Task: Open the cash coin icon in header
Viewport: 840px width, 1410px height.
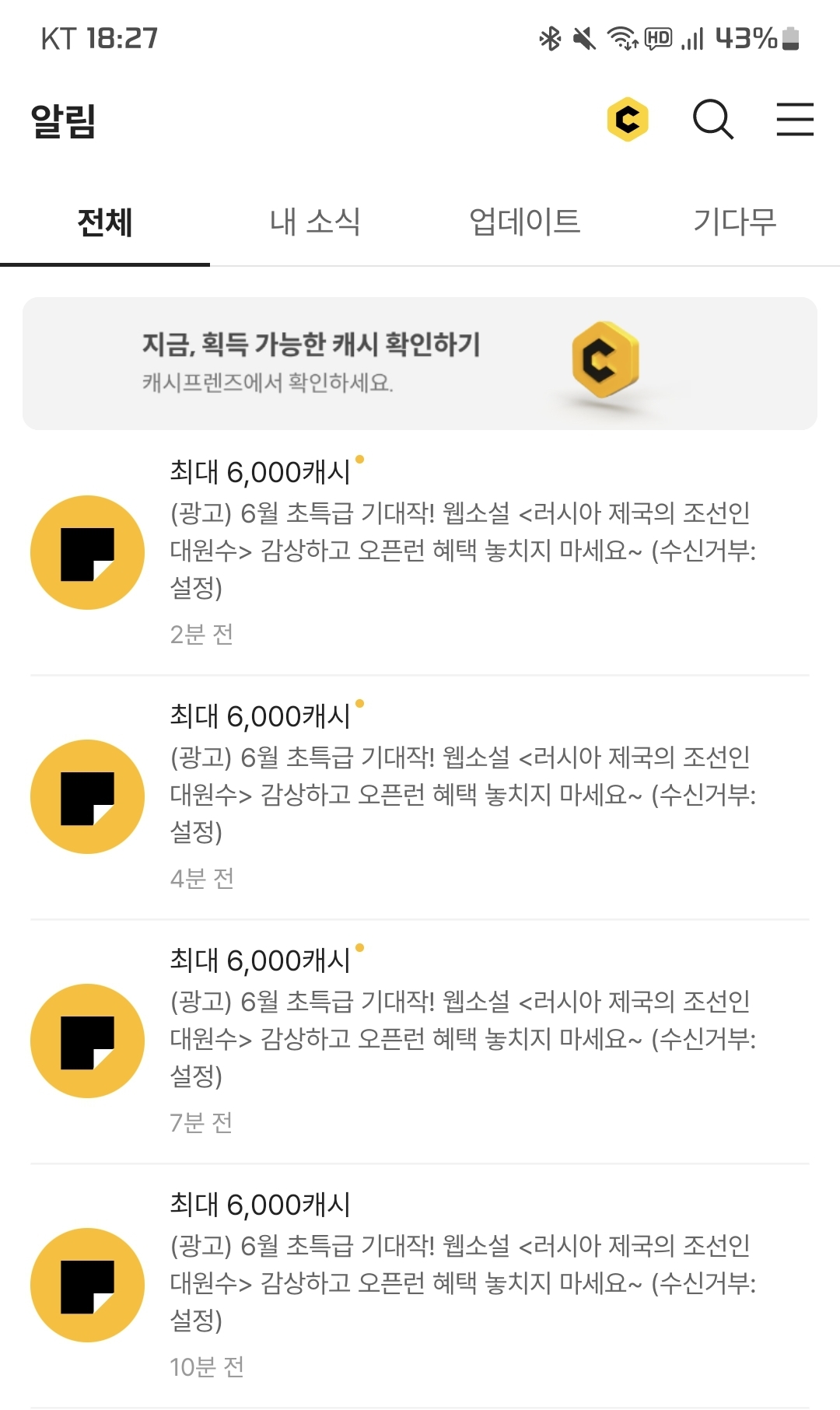Action: tap(628, 119)
